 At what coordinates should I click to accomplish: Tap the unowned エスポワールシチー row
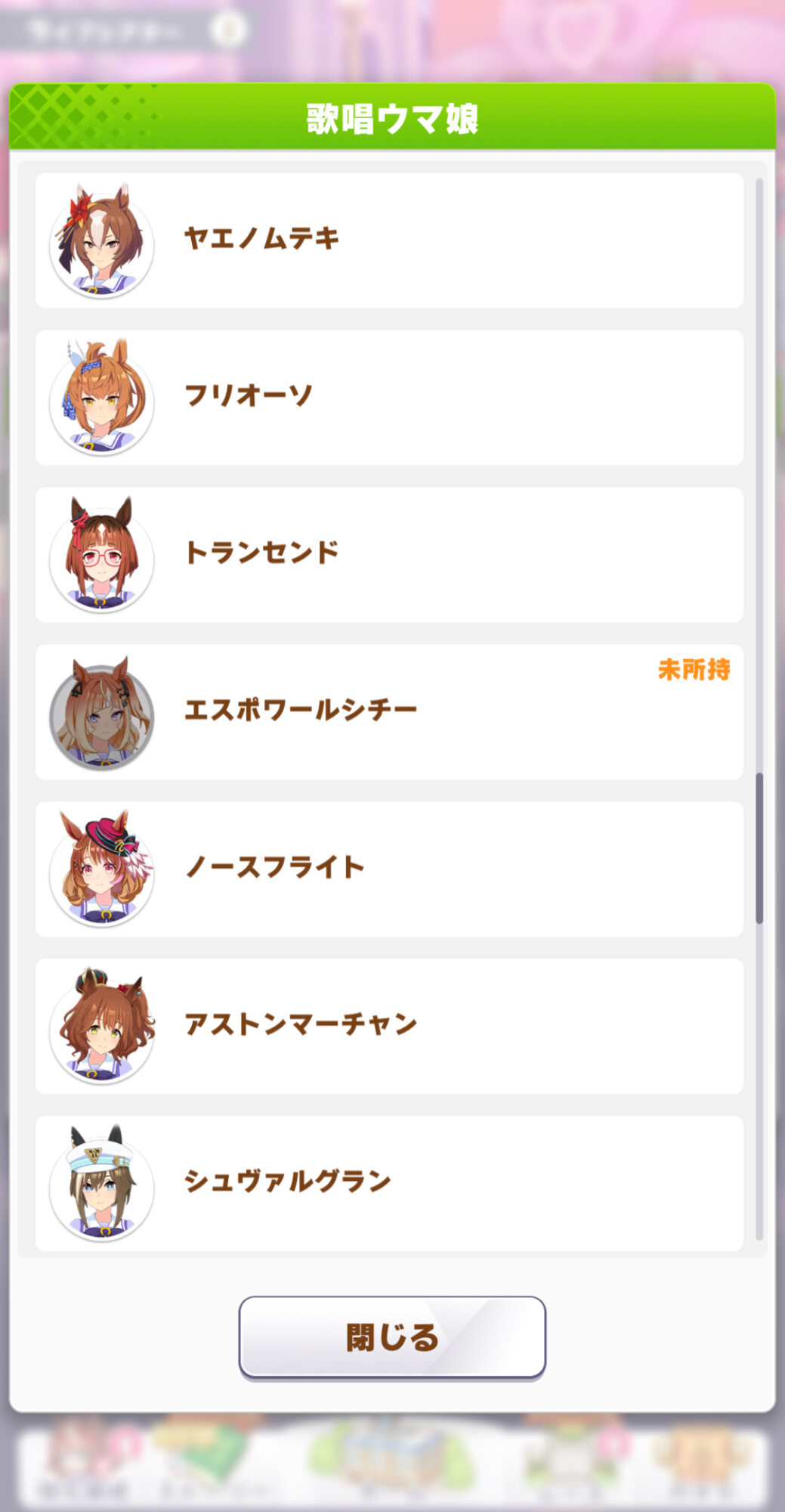(x=389, y=712)
